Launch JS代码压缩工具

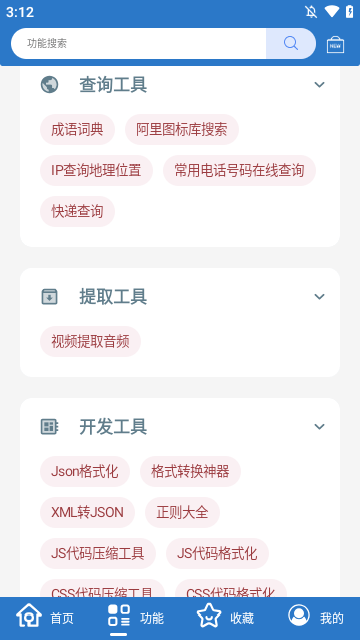click(98, 553)
